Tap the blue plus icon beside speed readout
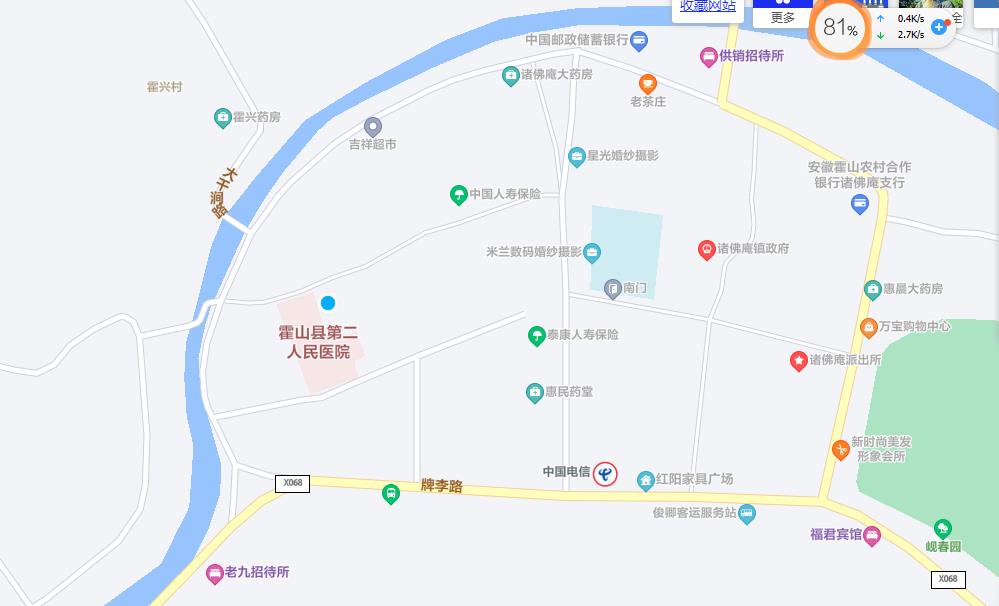999x606 pixels. [939, 27]
